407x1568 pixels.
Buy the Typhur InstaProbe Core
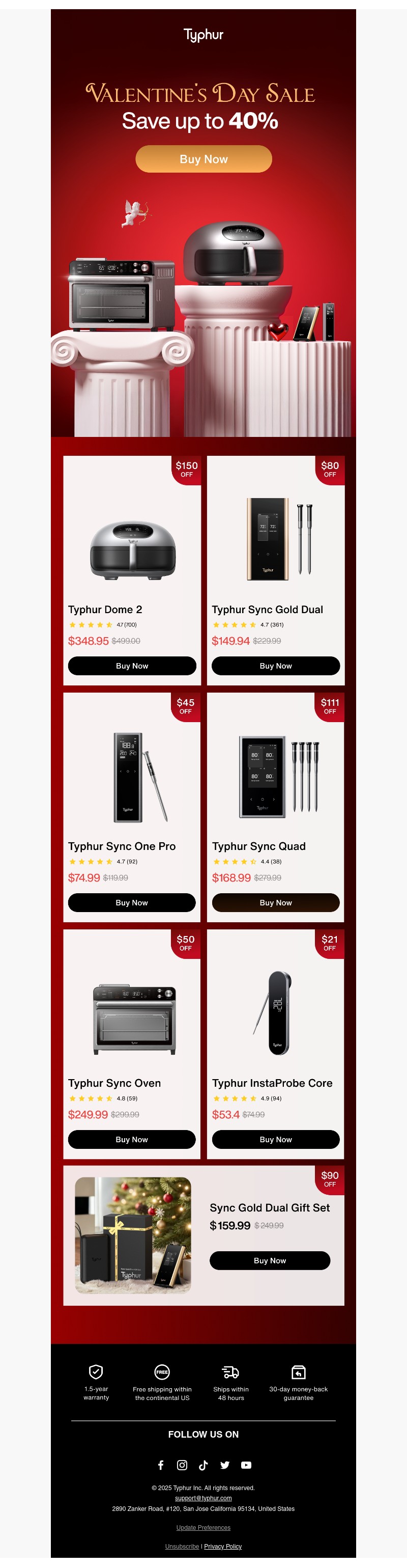[276, 1139]
